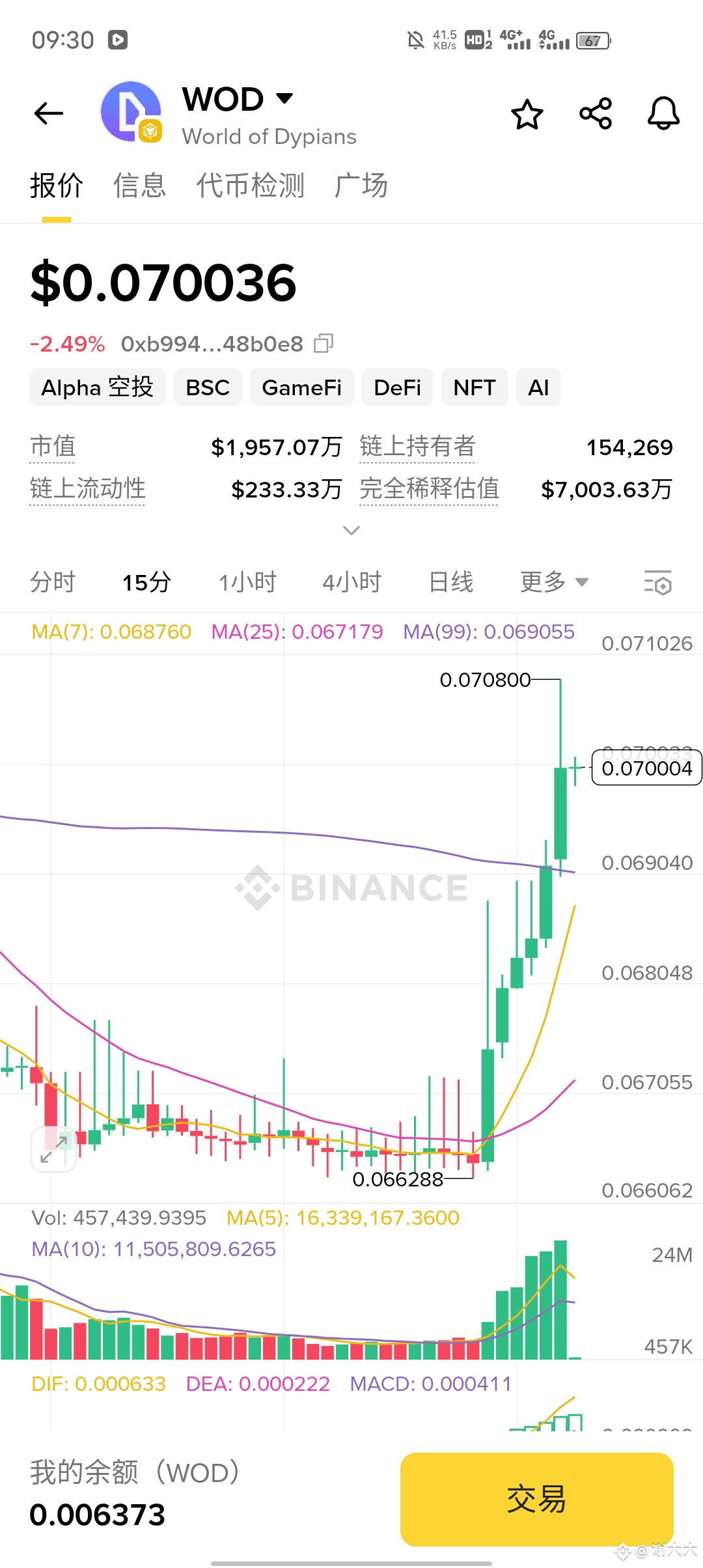Viewport: 703px width, 1568px height.
Task: Select the 日线 chart interval
Action: point(451,582)
